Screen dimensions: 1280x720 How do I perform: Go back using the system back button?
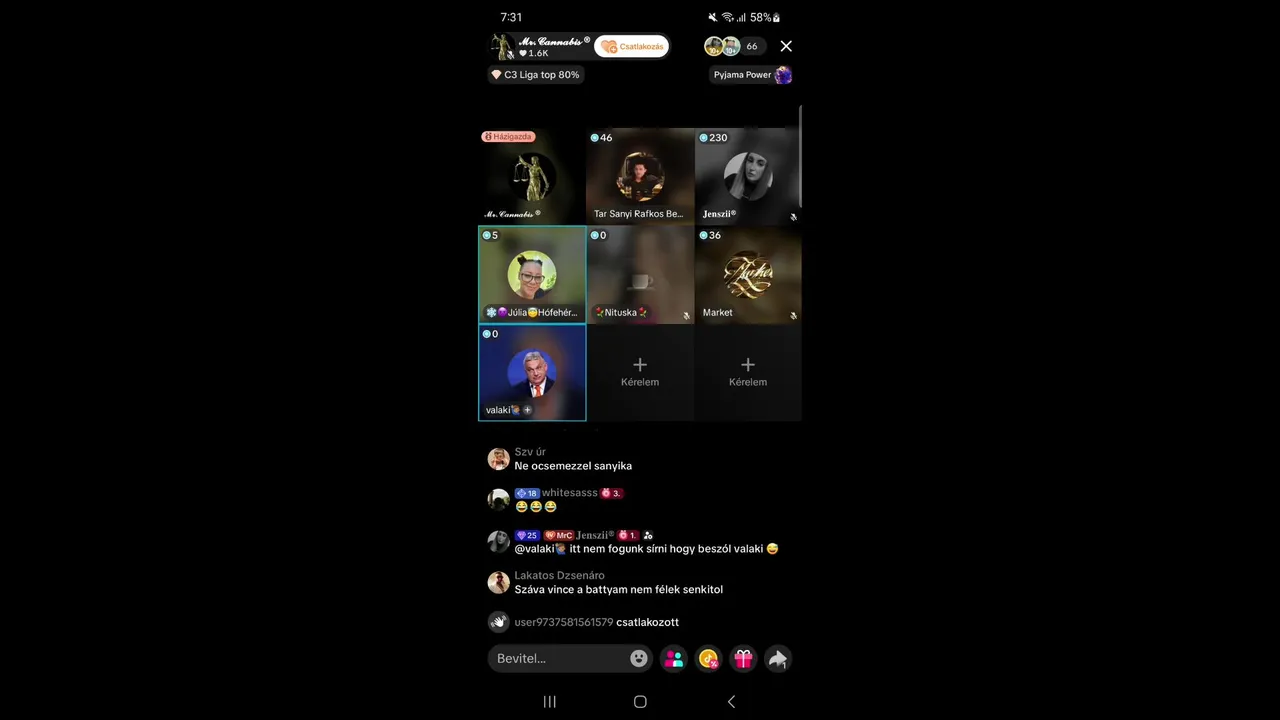point(731,702)
